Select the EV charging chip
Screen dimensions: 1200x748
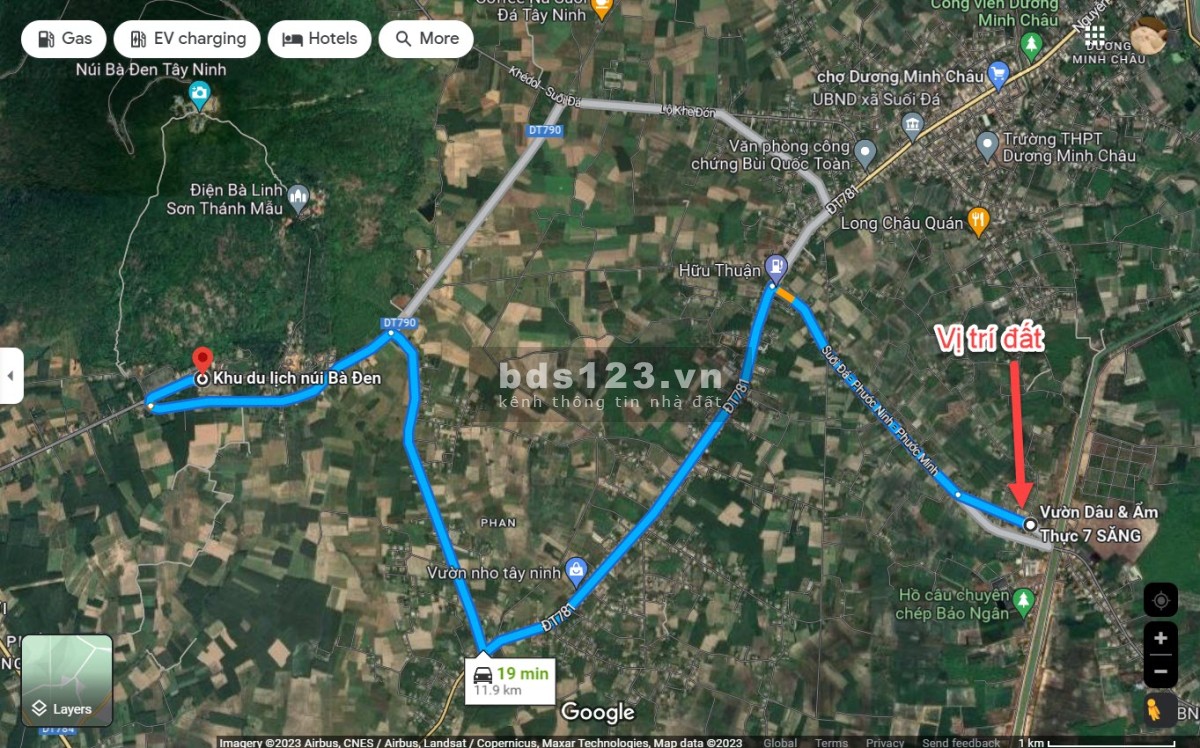[187, 39]
